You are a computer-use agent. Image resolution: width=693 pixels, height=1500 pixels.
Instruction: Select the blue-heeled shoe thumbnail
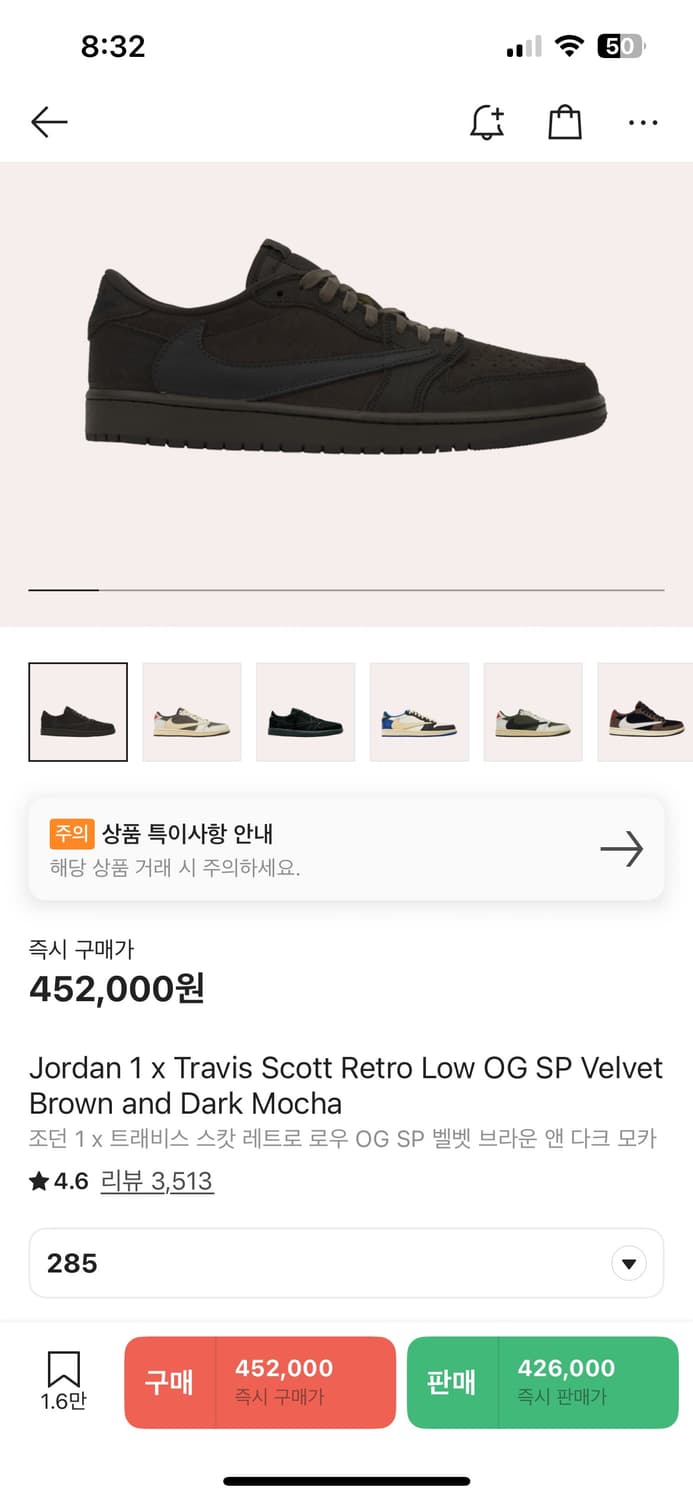click(x=420, y=712)
